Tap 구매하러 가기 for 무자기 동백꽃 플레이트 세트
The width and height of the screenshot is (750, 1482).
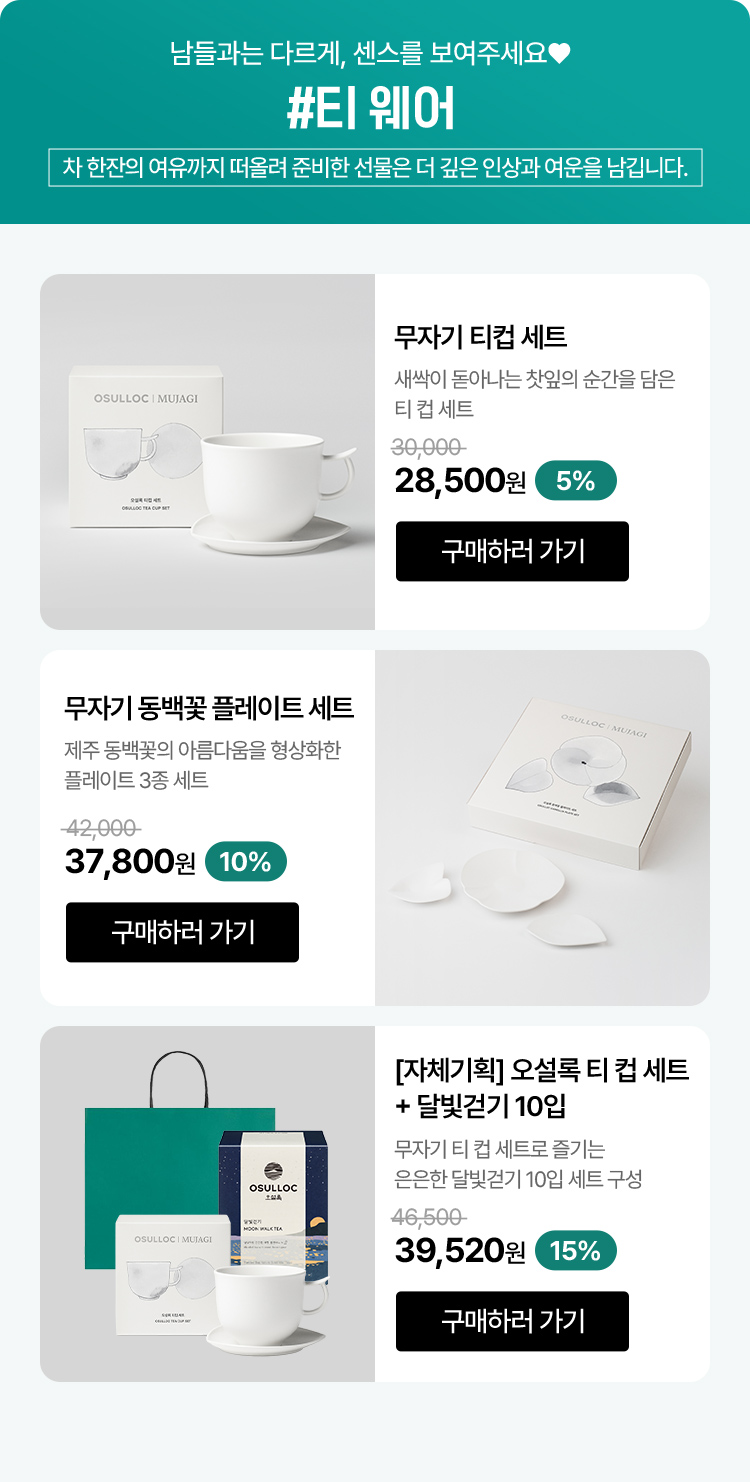(182, 932)
